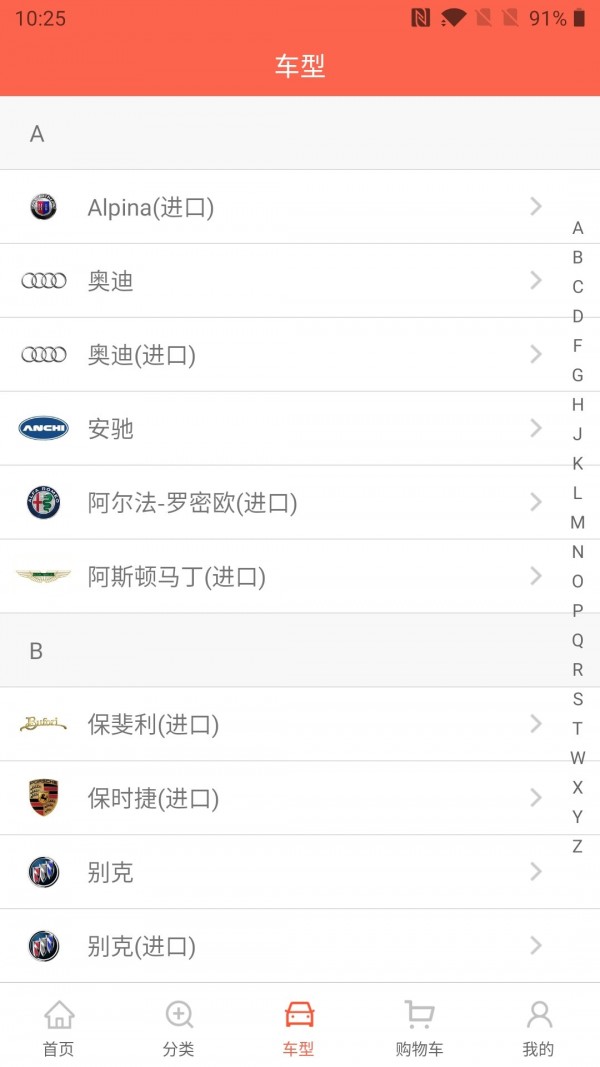Image resolution: width=600 pixels, height=1067 pixels.
Task: Jump to letter M in index
Action: (x=577, y=522)
